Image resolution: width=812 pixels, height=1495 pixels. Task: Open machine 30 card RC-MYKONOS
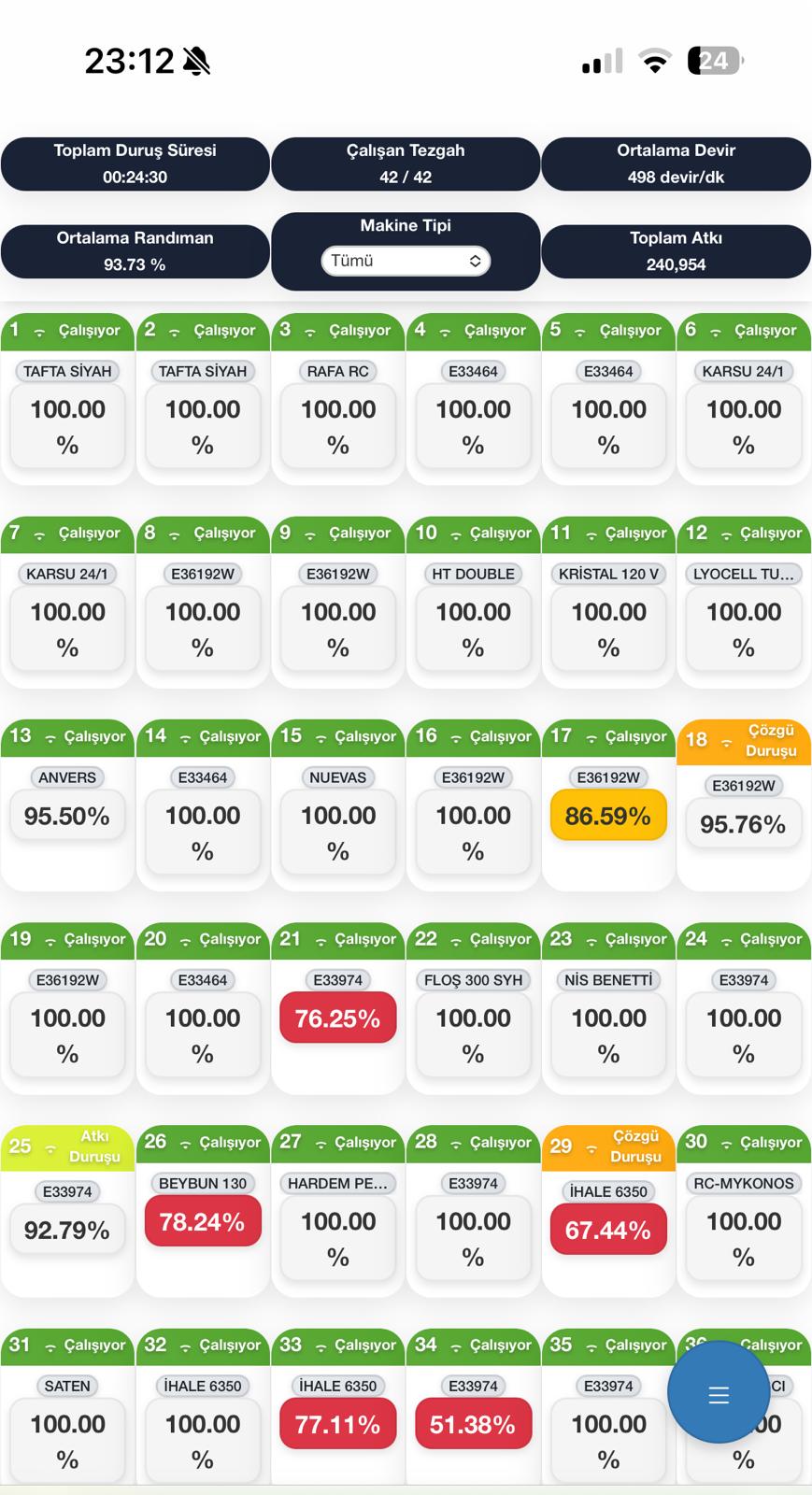(743, 1222)
